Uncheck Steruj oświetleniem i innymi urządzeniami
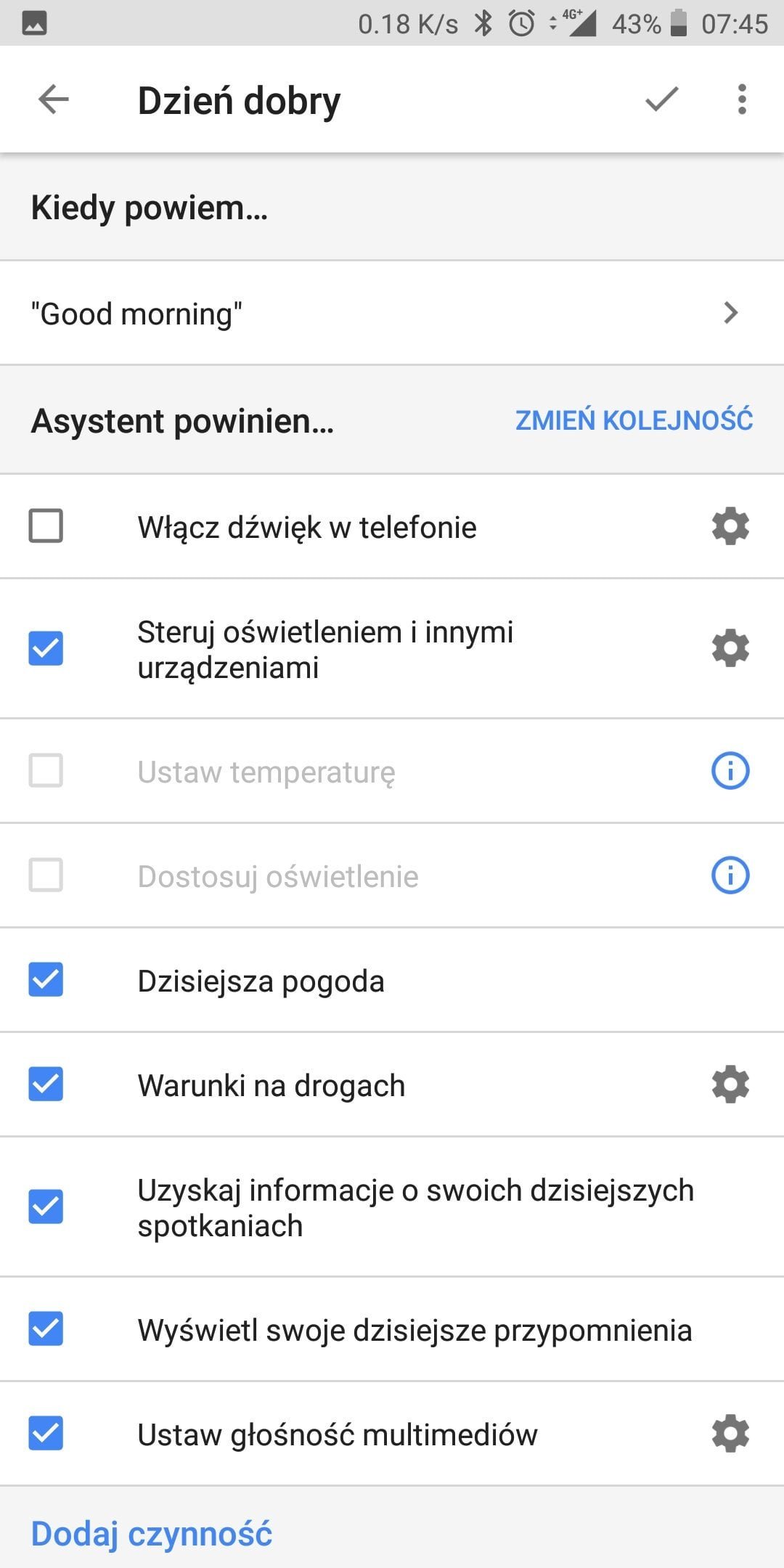Image resolution: width=784 pixels, height=1568 pixels. pos(46,648)
